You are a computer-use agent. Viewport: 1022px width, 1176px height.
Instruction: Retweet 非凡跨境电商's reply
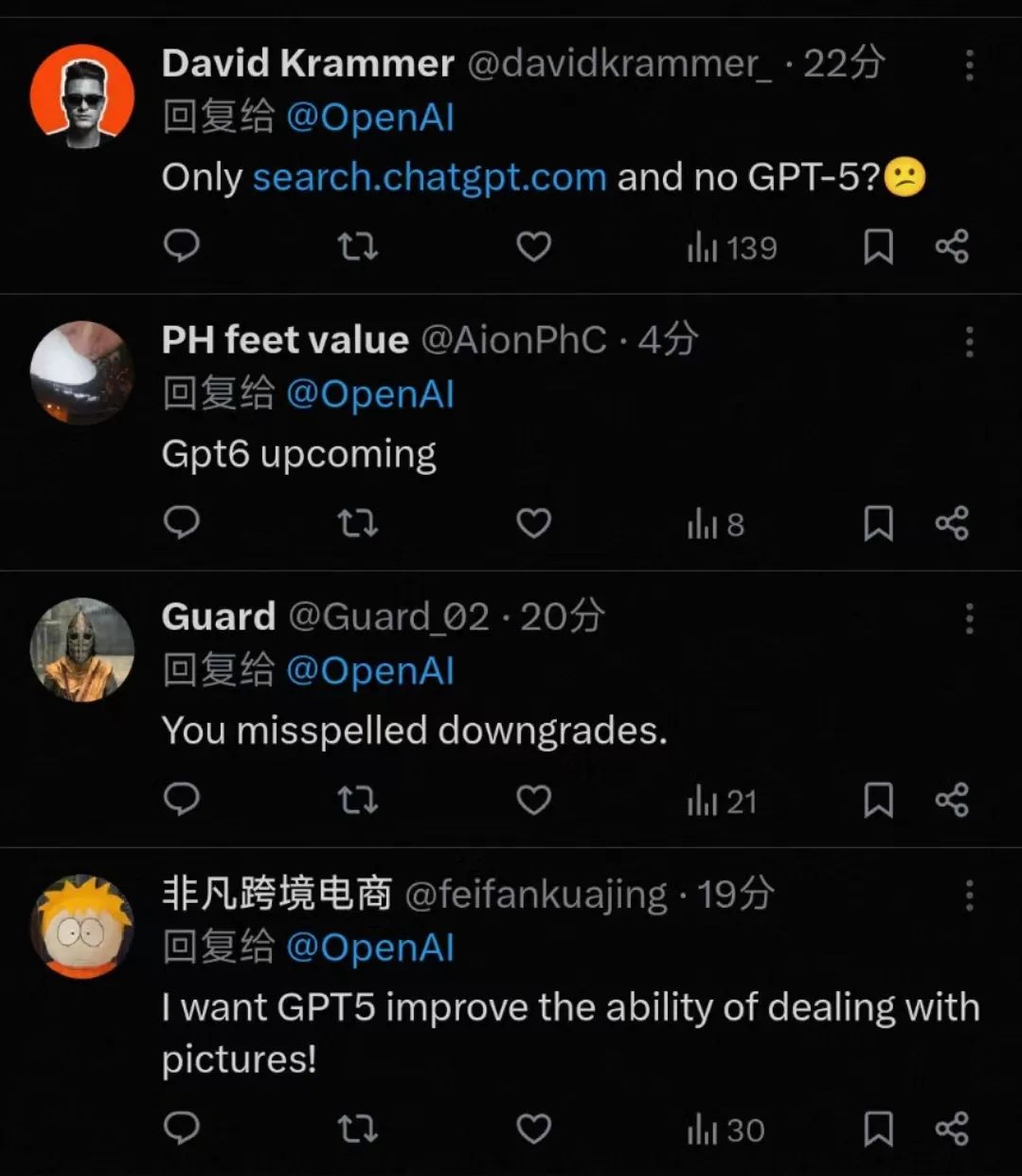tap(358, 1129)
